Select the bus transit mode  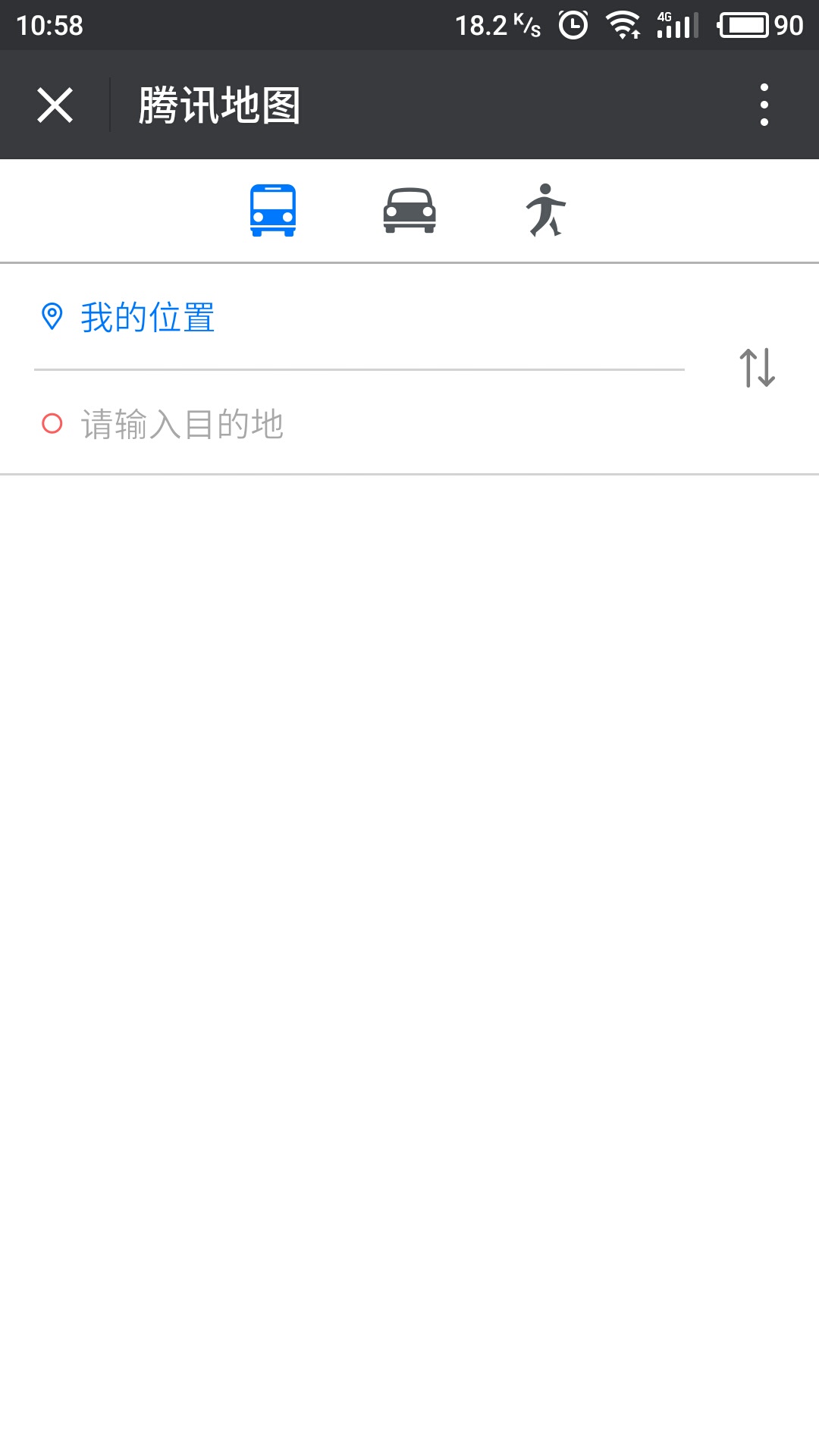273,211
